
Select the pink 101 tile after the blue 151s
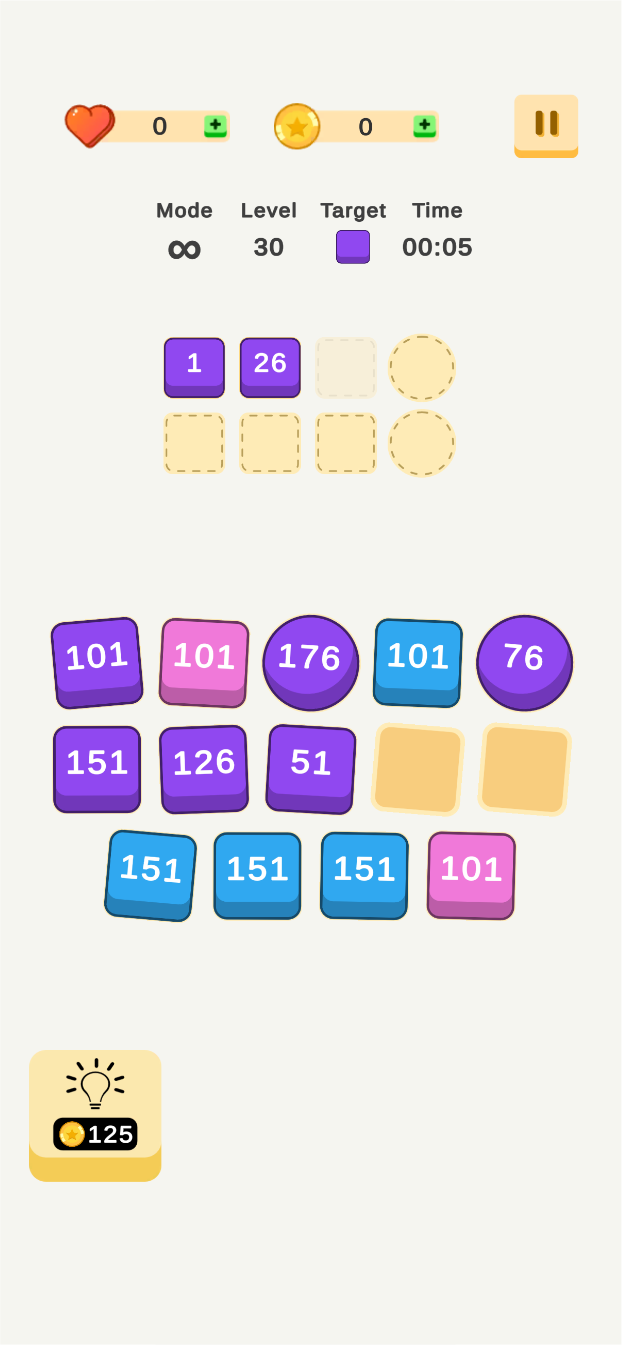click(x=471, y=873)
